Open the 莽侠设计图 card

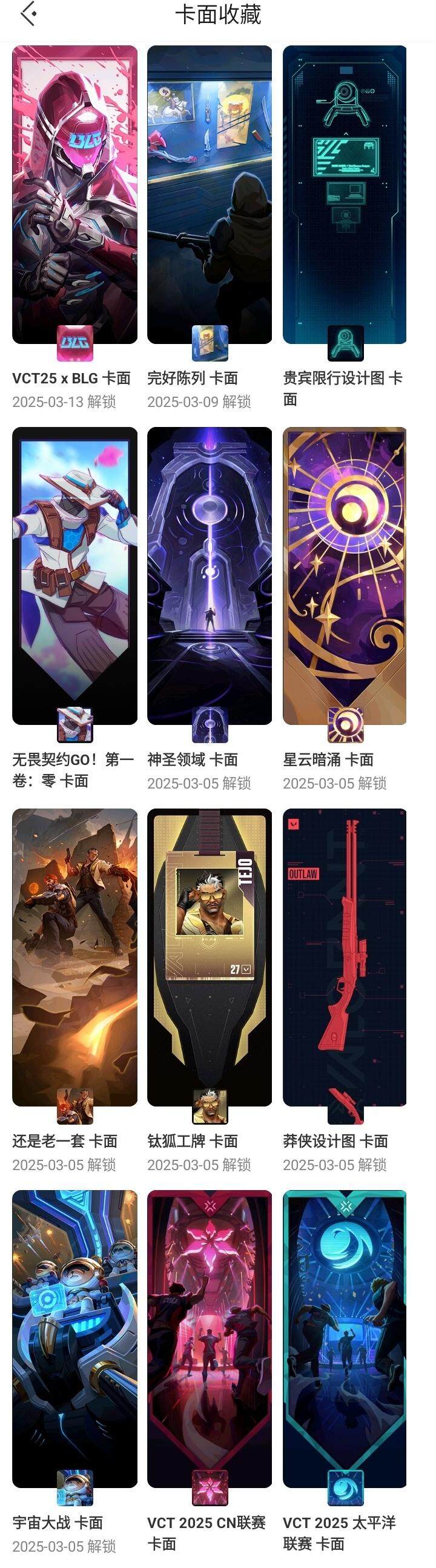345,957
